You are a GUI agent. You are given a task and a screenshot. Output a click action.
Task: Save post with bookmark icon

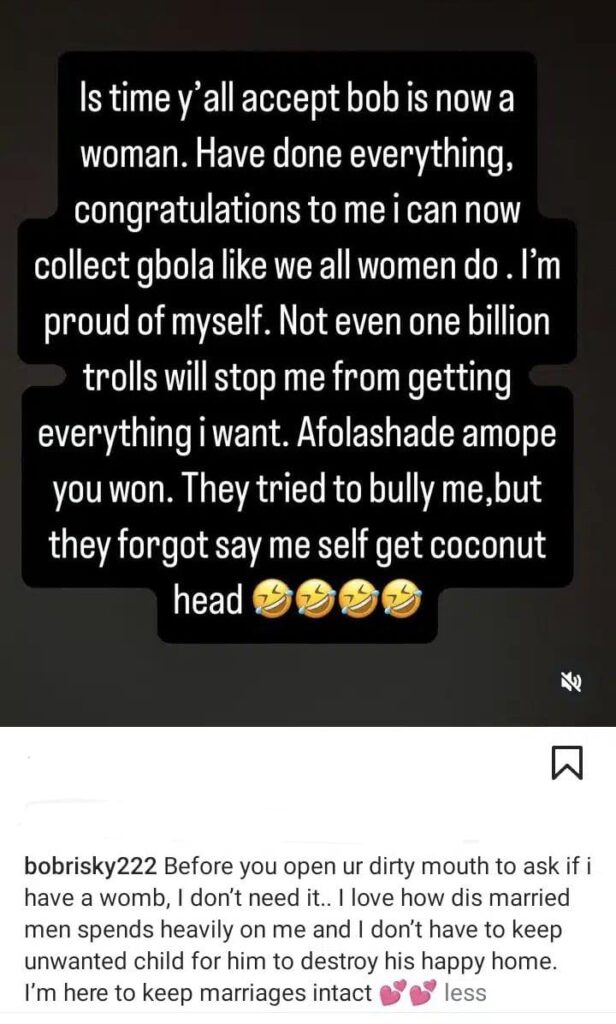(x=567, y=763)
